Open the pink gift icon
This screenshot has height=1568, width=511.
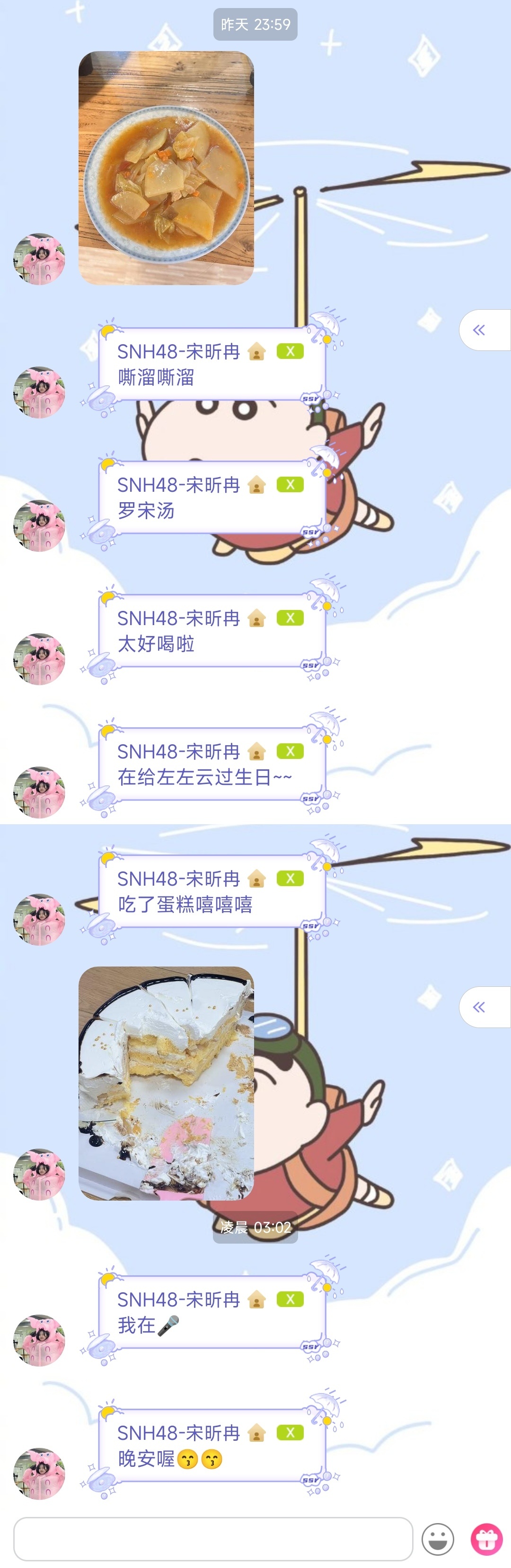tap(487, 1539)
